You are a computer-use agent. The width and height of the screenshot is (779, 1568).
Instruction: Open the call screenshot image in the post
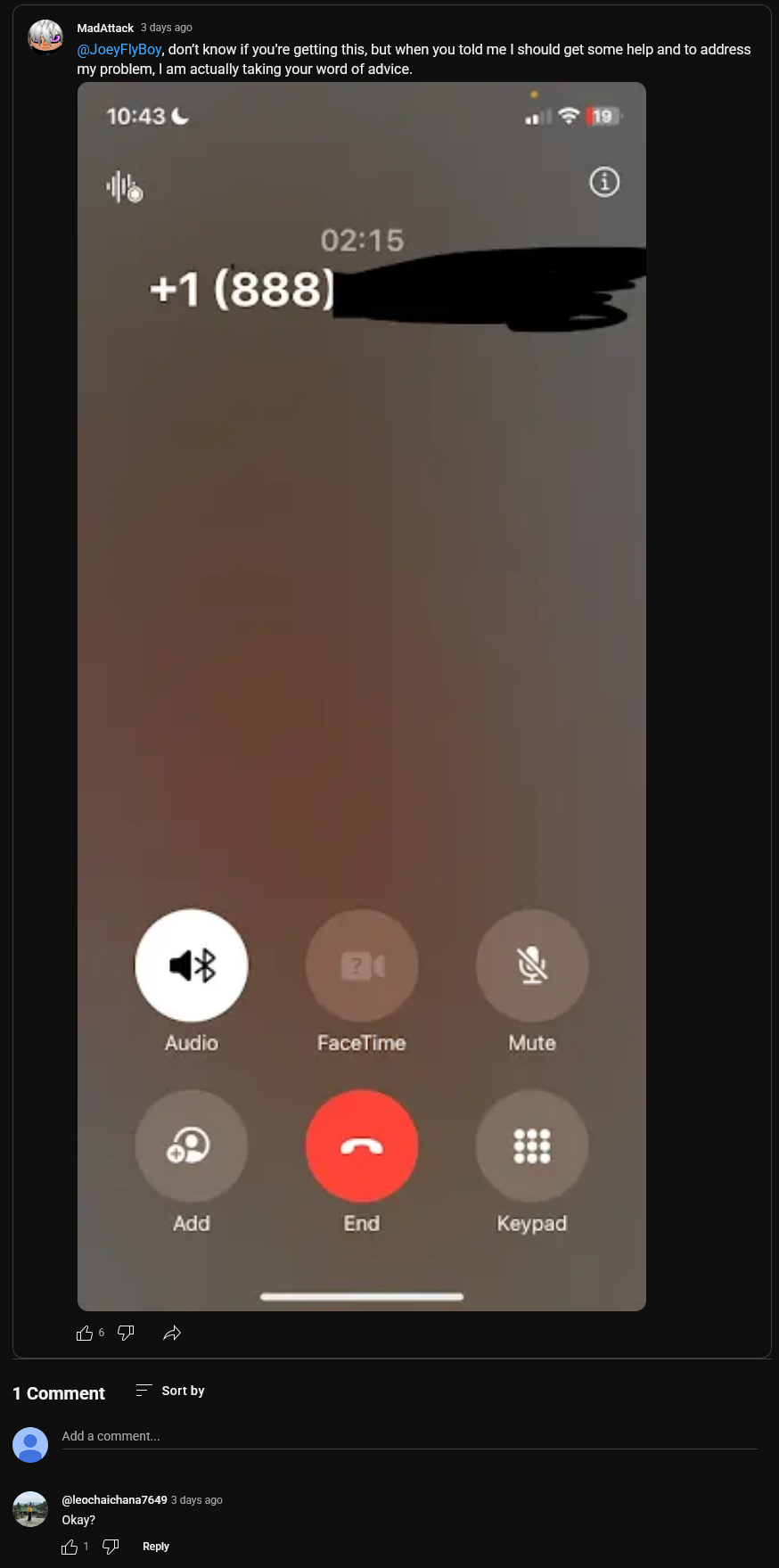tap(362, 696)
